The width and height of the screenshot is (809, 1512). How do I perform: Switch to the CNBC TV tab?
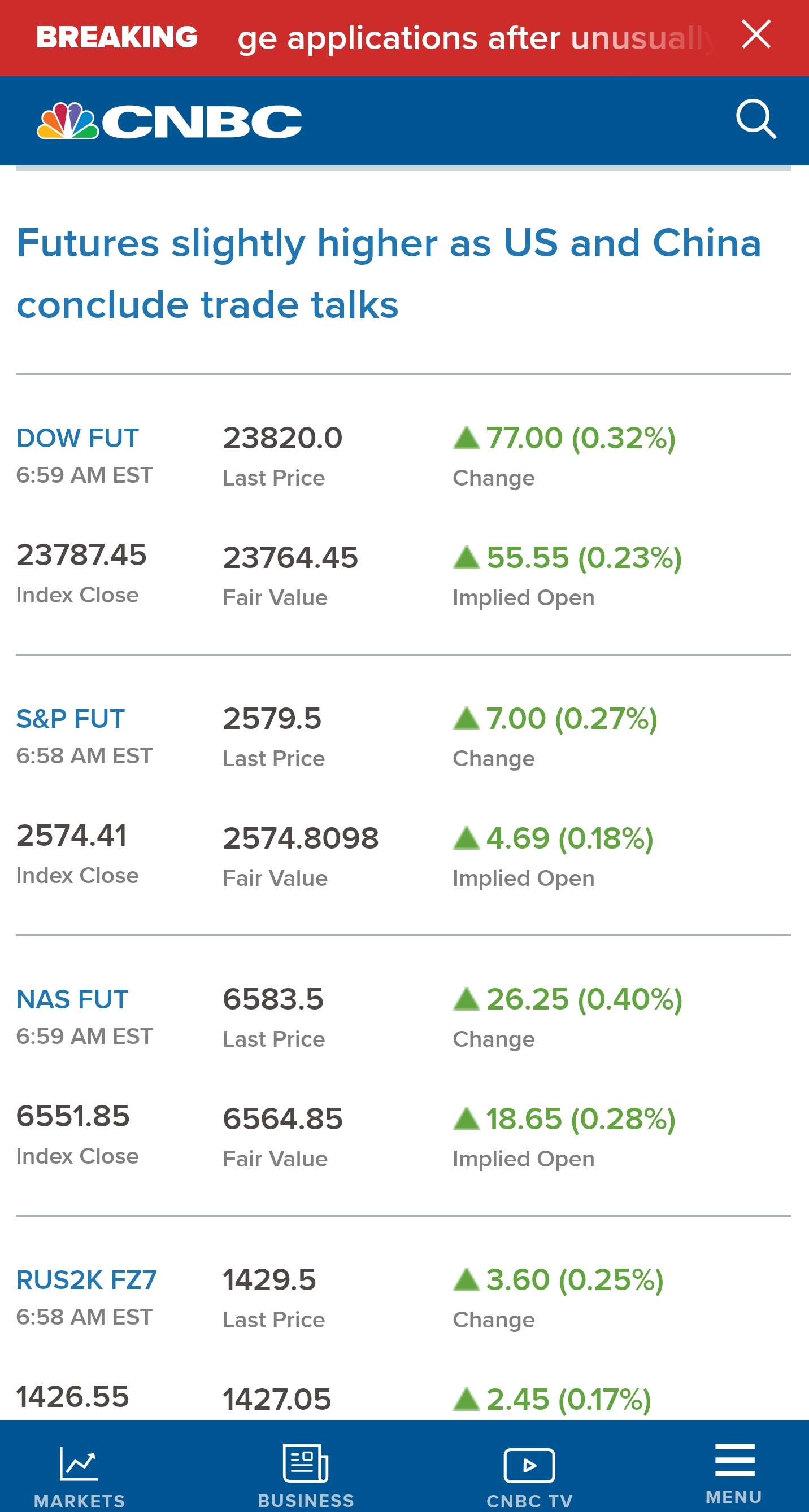[x=529, y=1474]
